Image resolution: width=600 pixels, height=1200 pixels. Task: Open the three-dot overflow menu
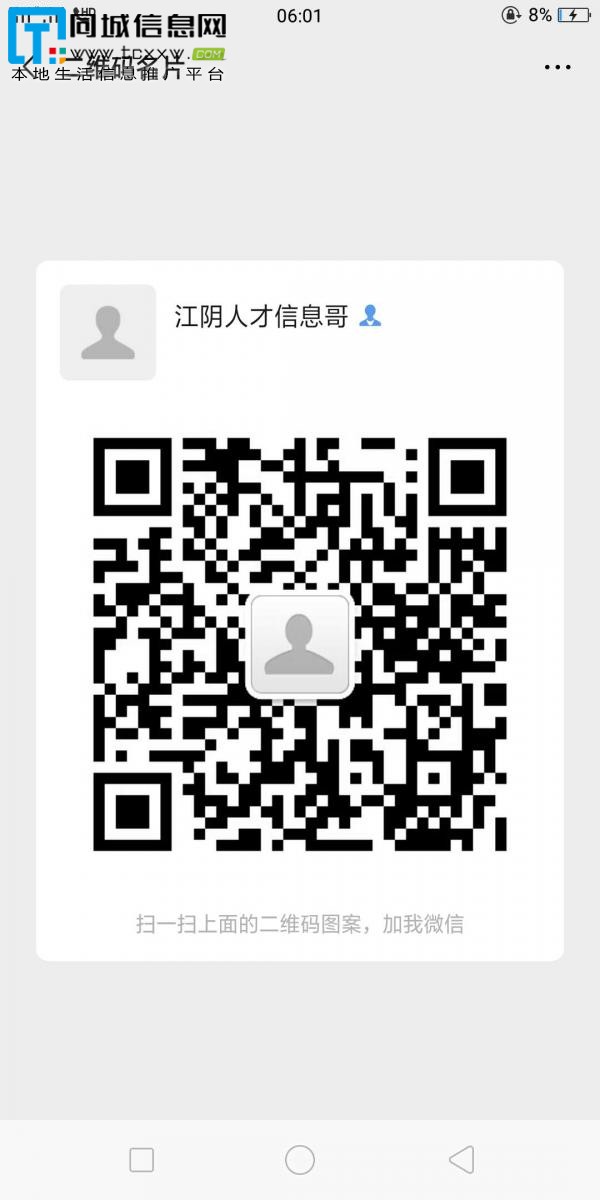click(557, 67)
